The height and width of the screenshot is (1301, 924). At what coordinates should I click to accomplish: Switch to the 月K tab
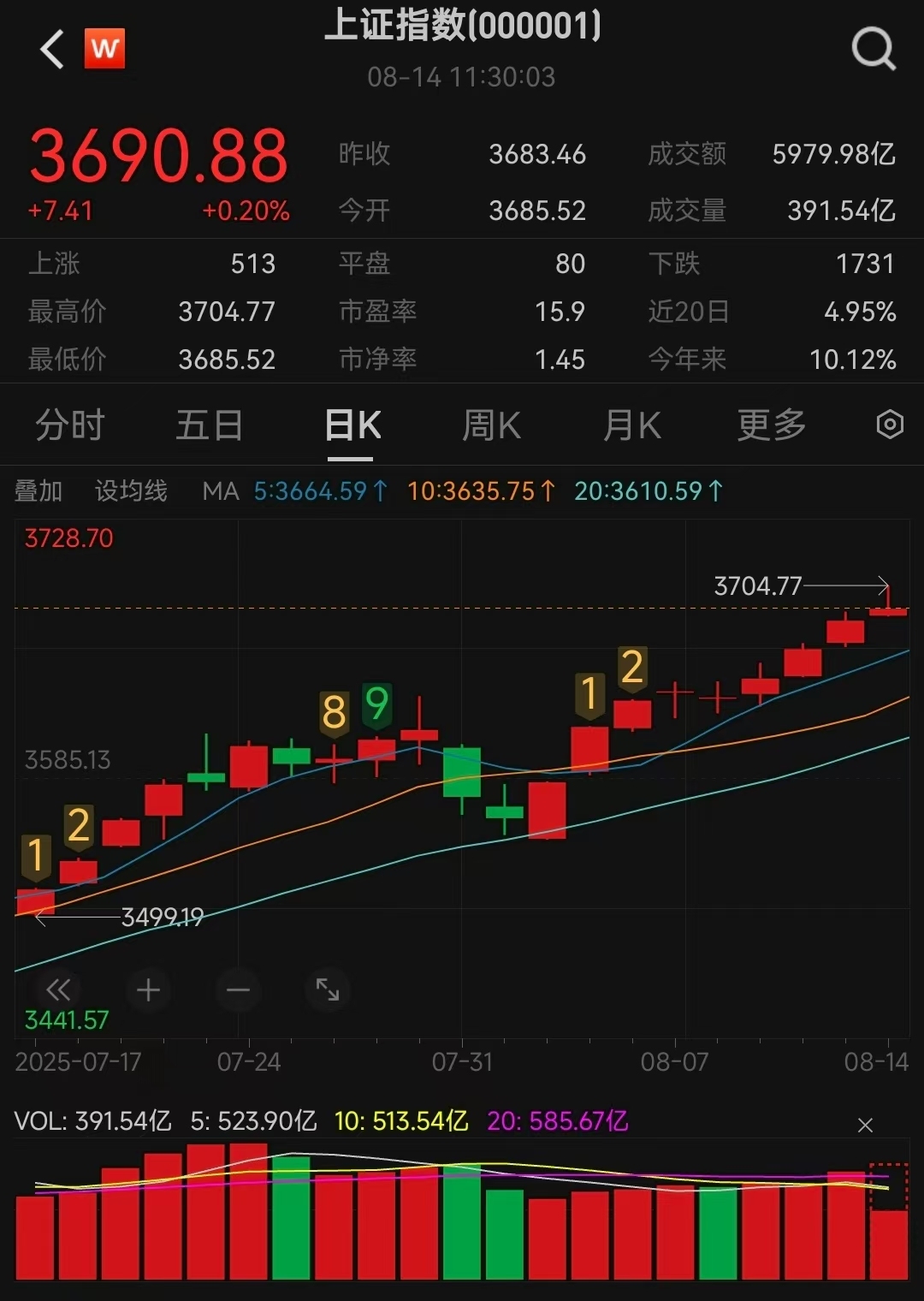632,425
